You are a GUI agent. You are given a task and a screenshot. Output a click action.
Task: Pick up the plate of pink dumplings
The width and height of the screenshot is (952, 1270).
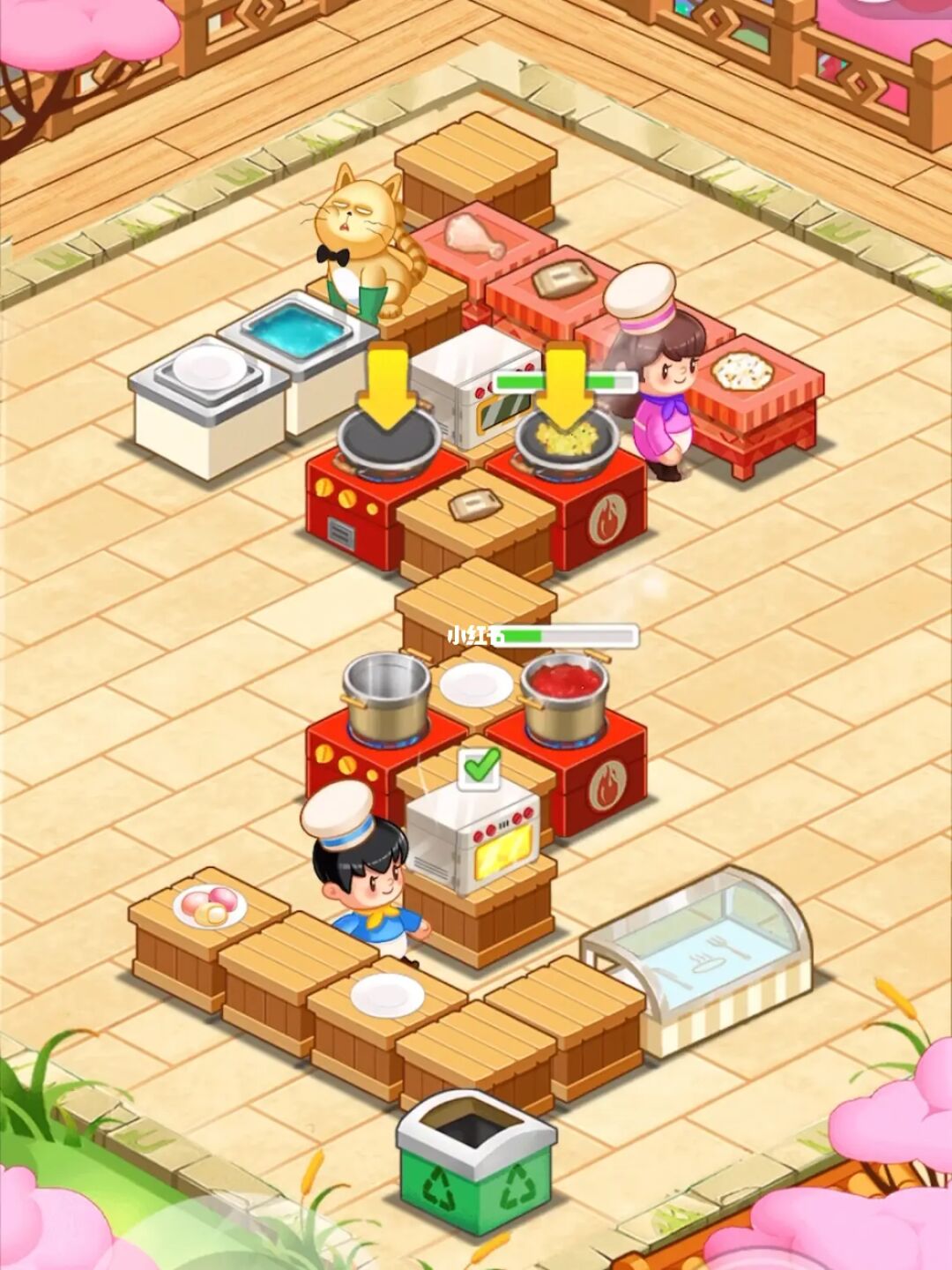coord(209,905)
